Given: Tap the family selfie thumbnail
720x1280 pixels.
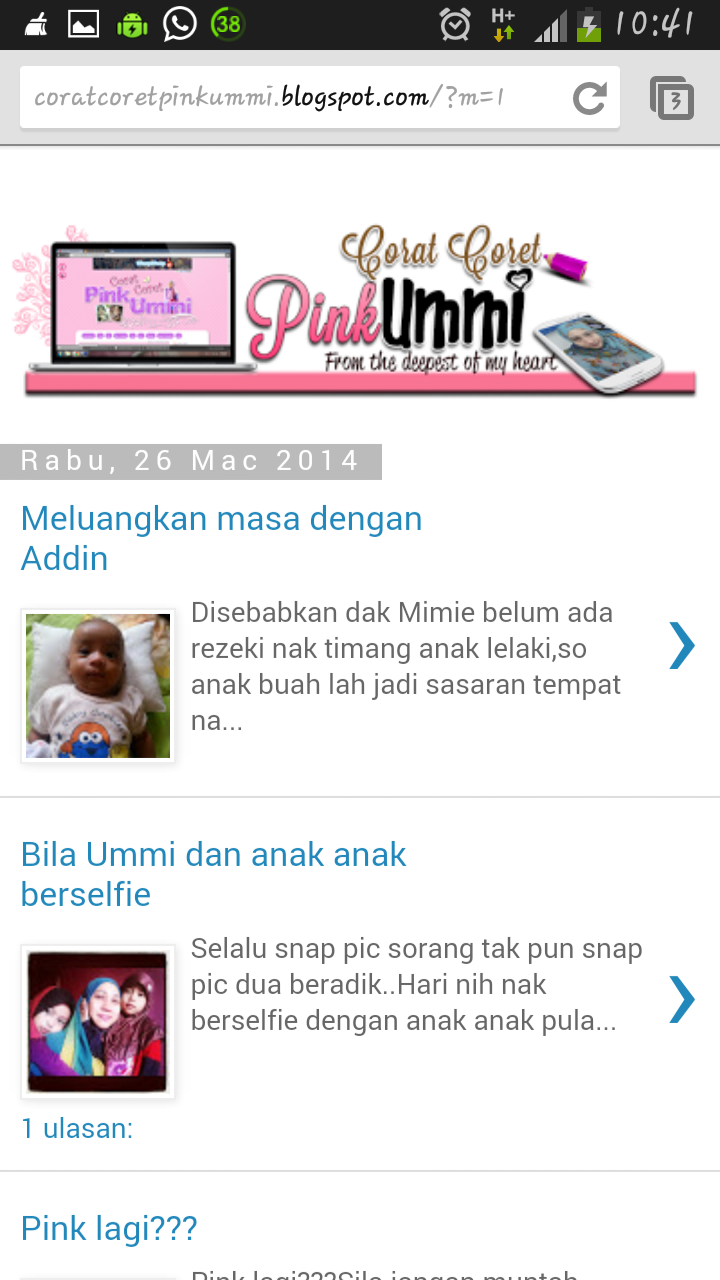Looking at the screenshot, I should point(98,1021).
